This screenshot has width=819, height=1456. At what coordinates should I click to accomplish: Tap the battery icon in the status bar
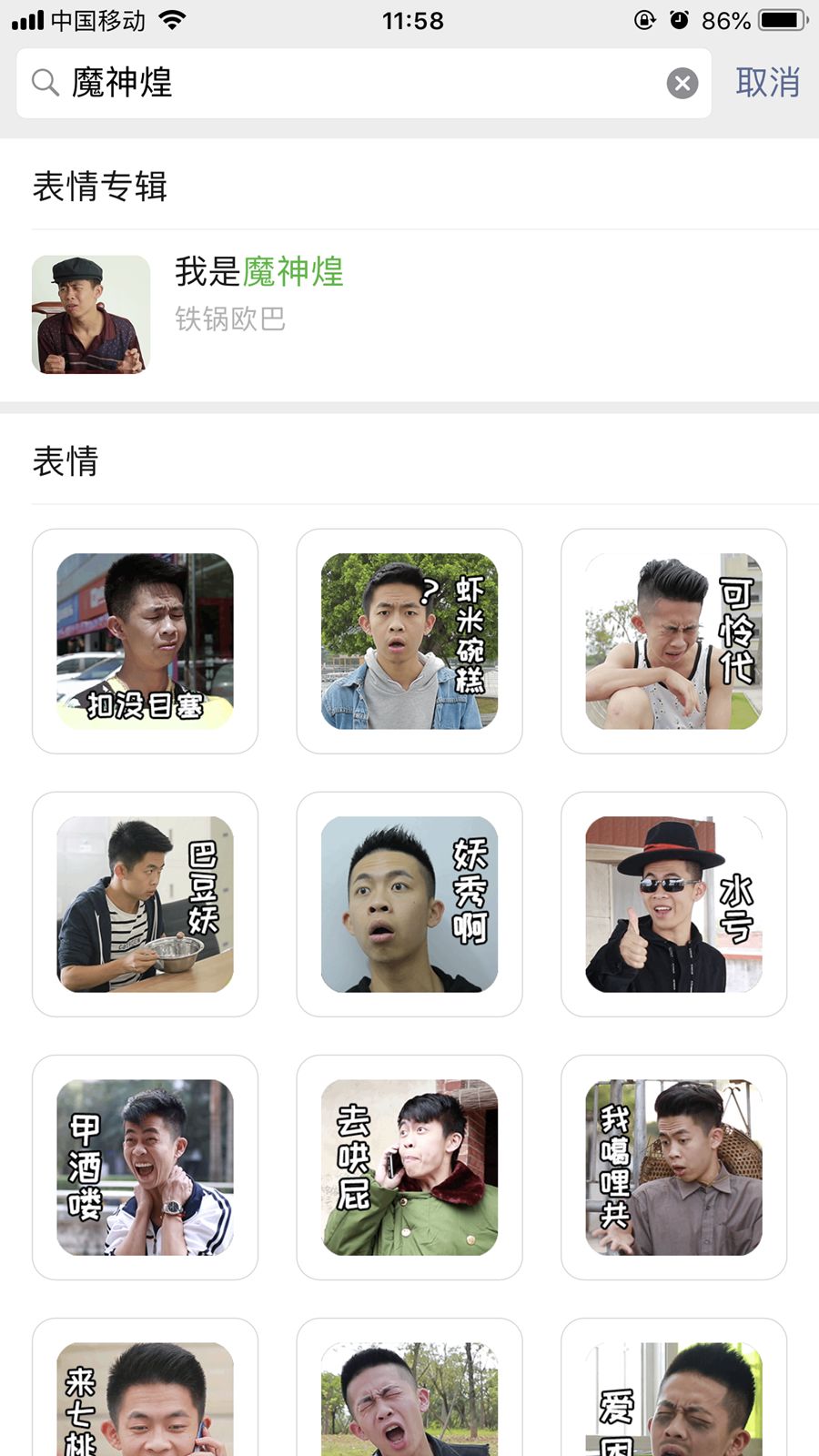pyautogui.click(x=778, y=18)
